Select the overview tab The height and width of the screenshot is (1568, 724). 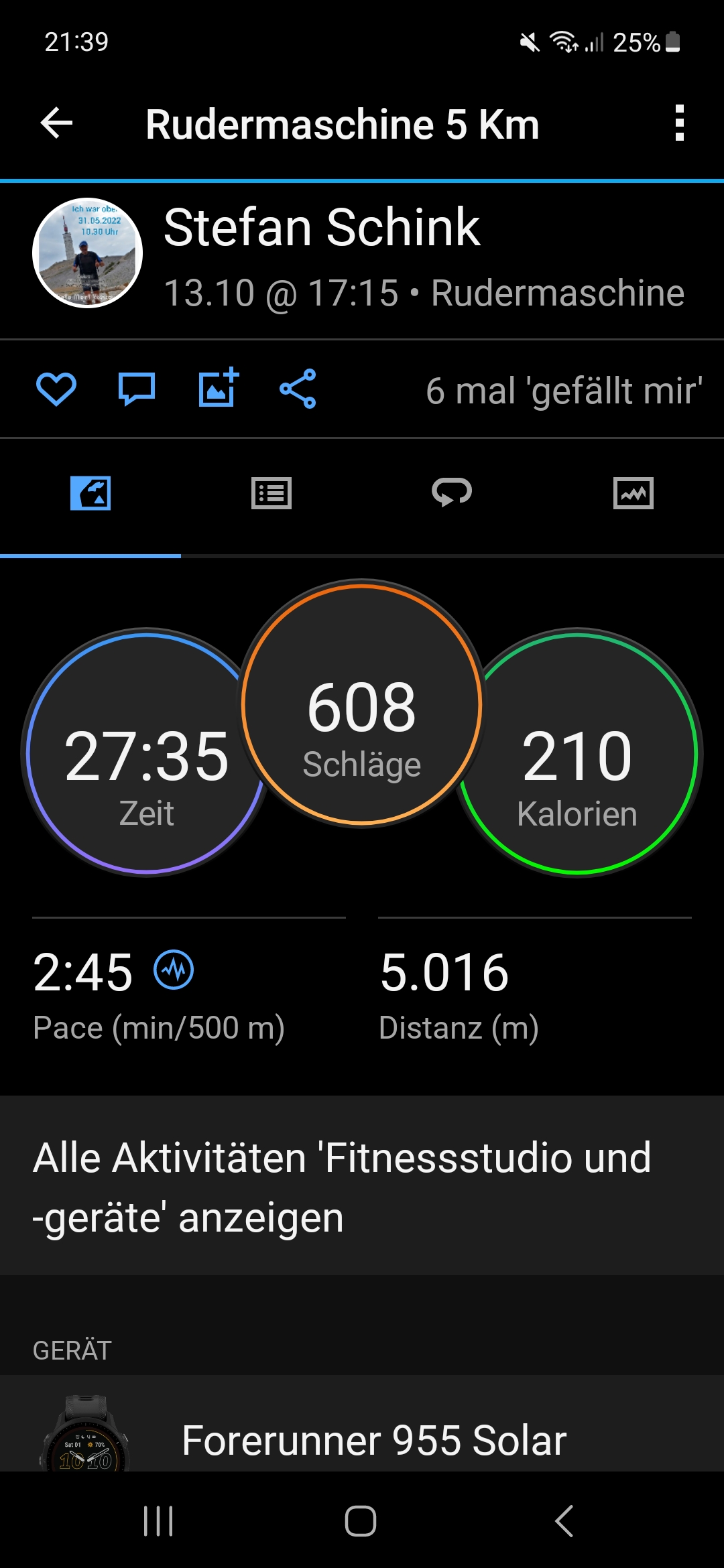click(90, 494)
